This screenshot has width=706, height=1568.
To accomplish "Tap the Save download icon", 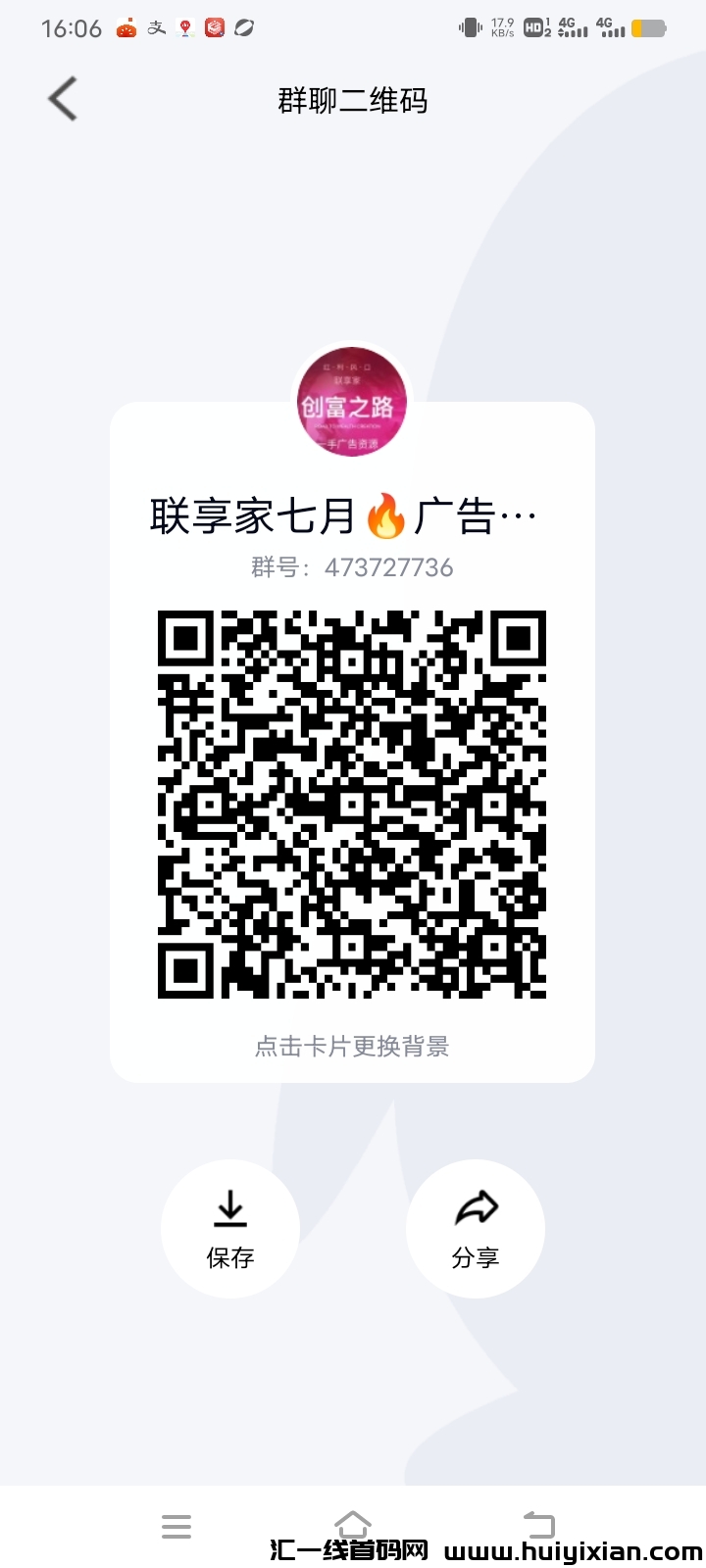I will (229, 1208).
